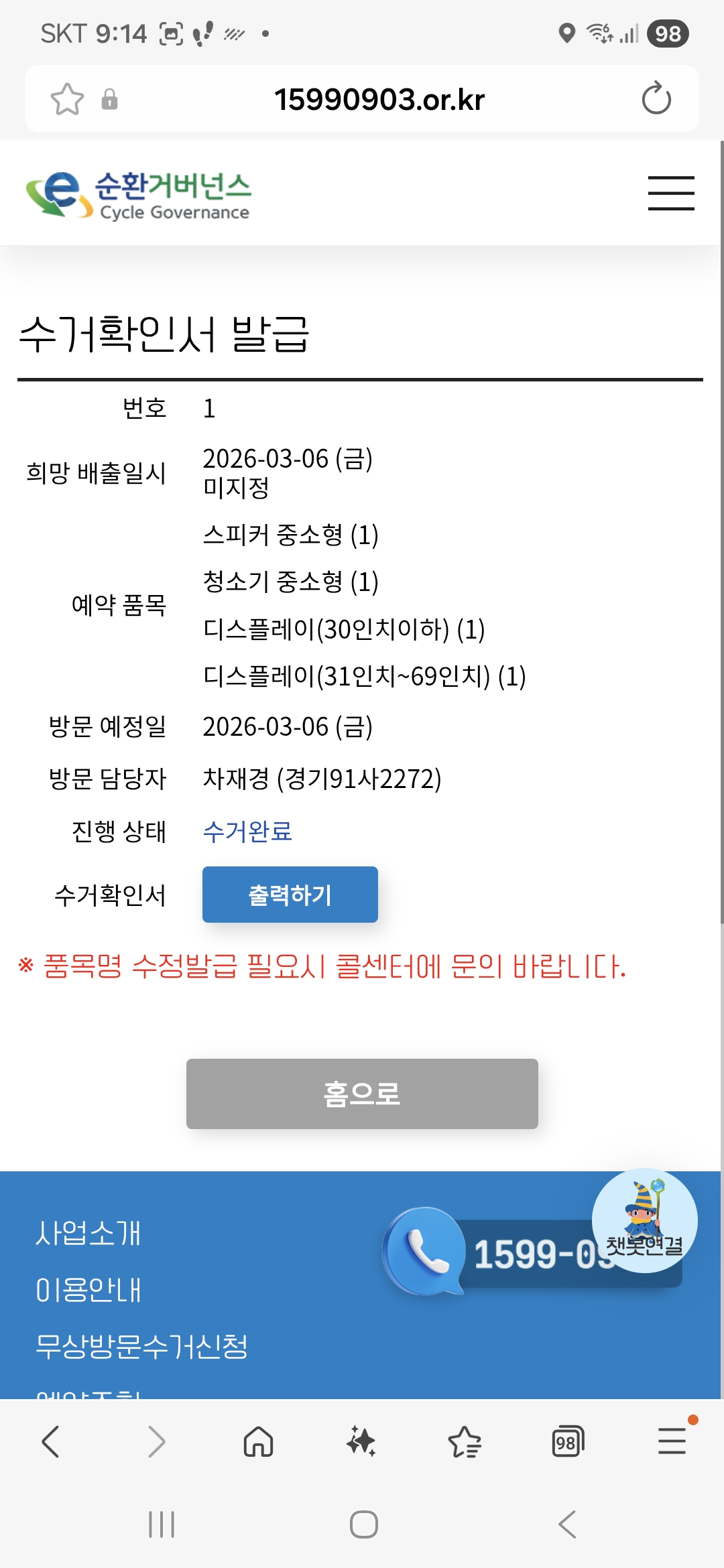Viewport: 724px width, 1568px height.
Task: Open the browser home page
Action: point(258,1441)
